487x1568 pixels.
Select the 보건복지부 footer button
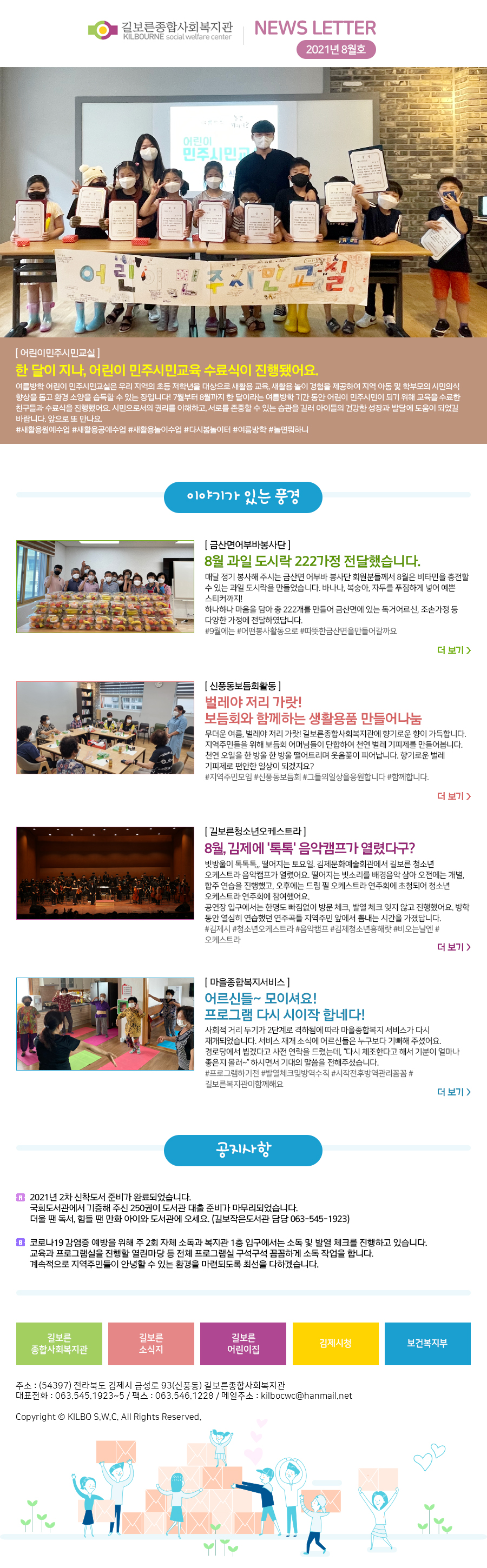click(x=427, y=1343)
